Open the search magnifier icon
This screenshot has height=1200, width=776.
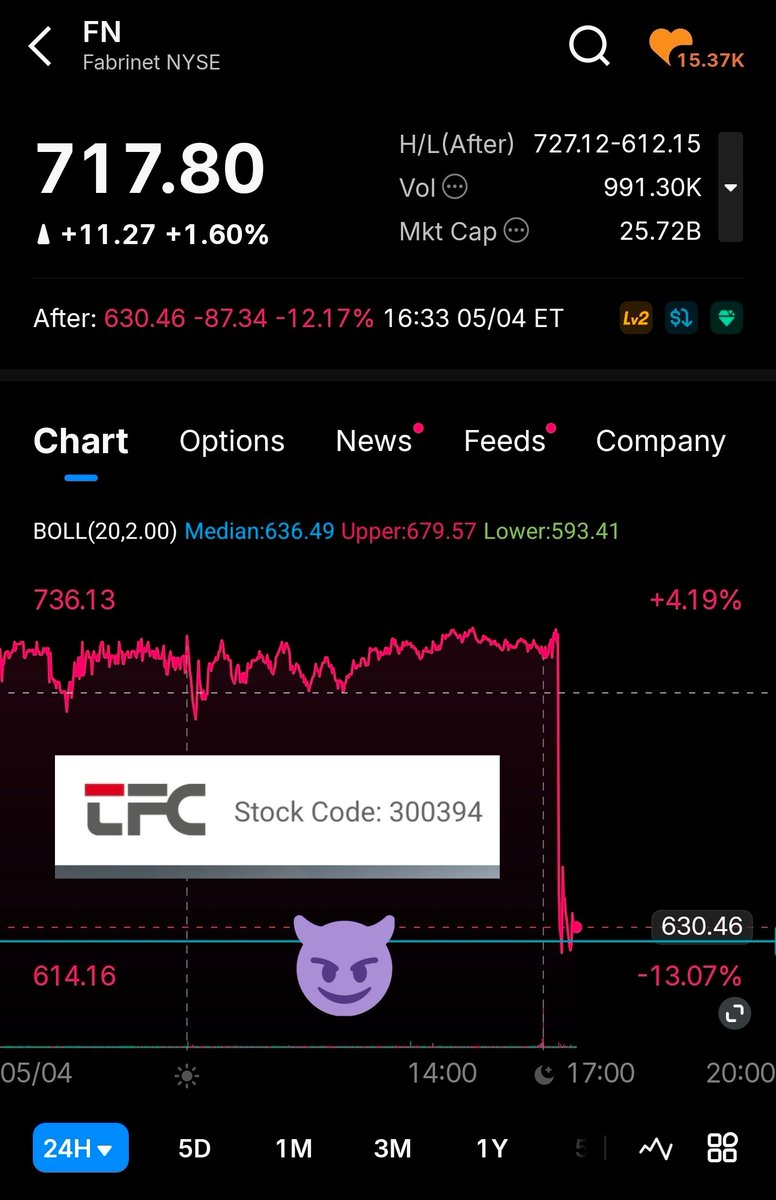[590, 46]
